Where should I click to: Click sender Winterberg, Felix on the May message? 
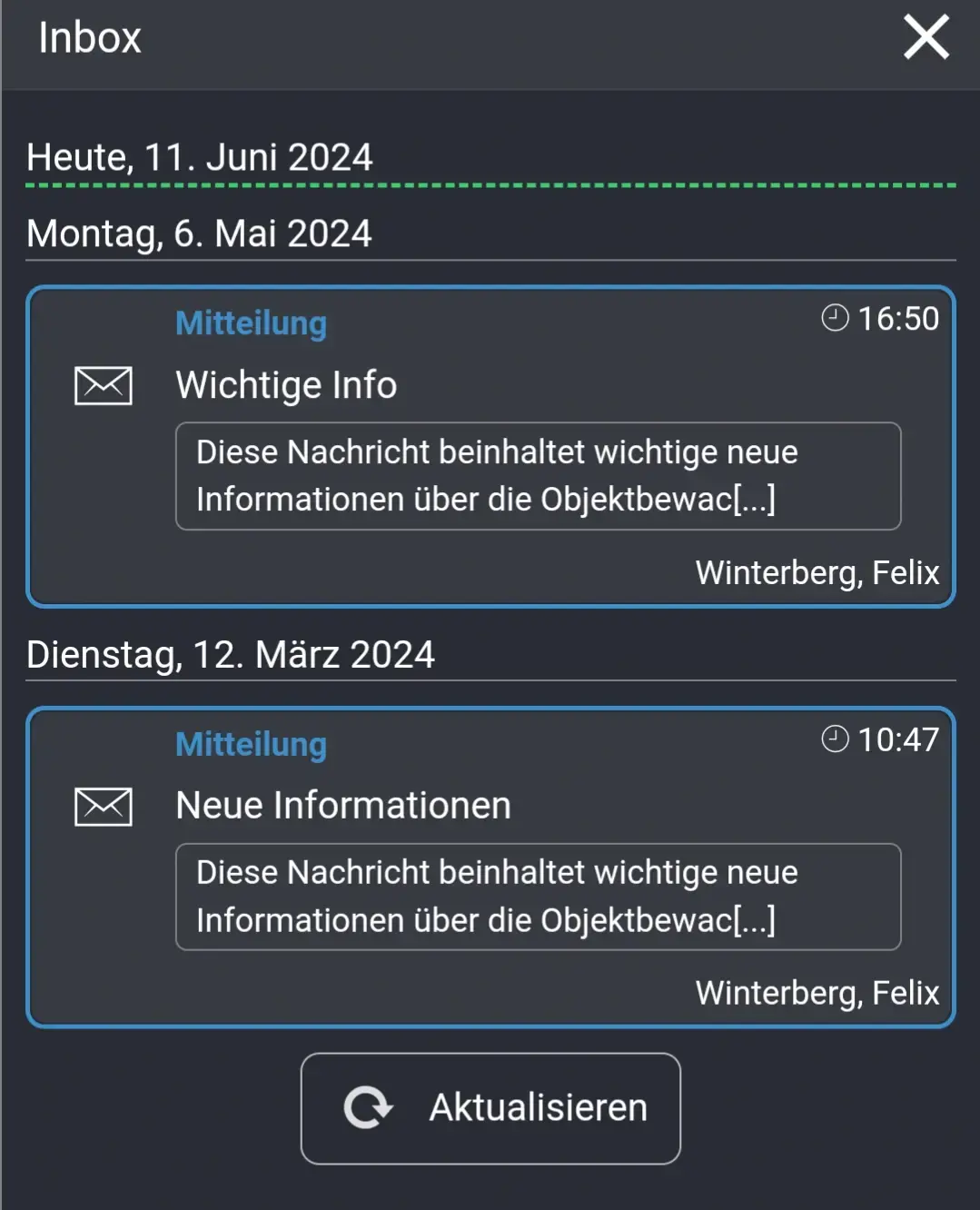point(817,573)
